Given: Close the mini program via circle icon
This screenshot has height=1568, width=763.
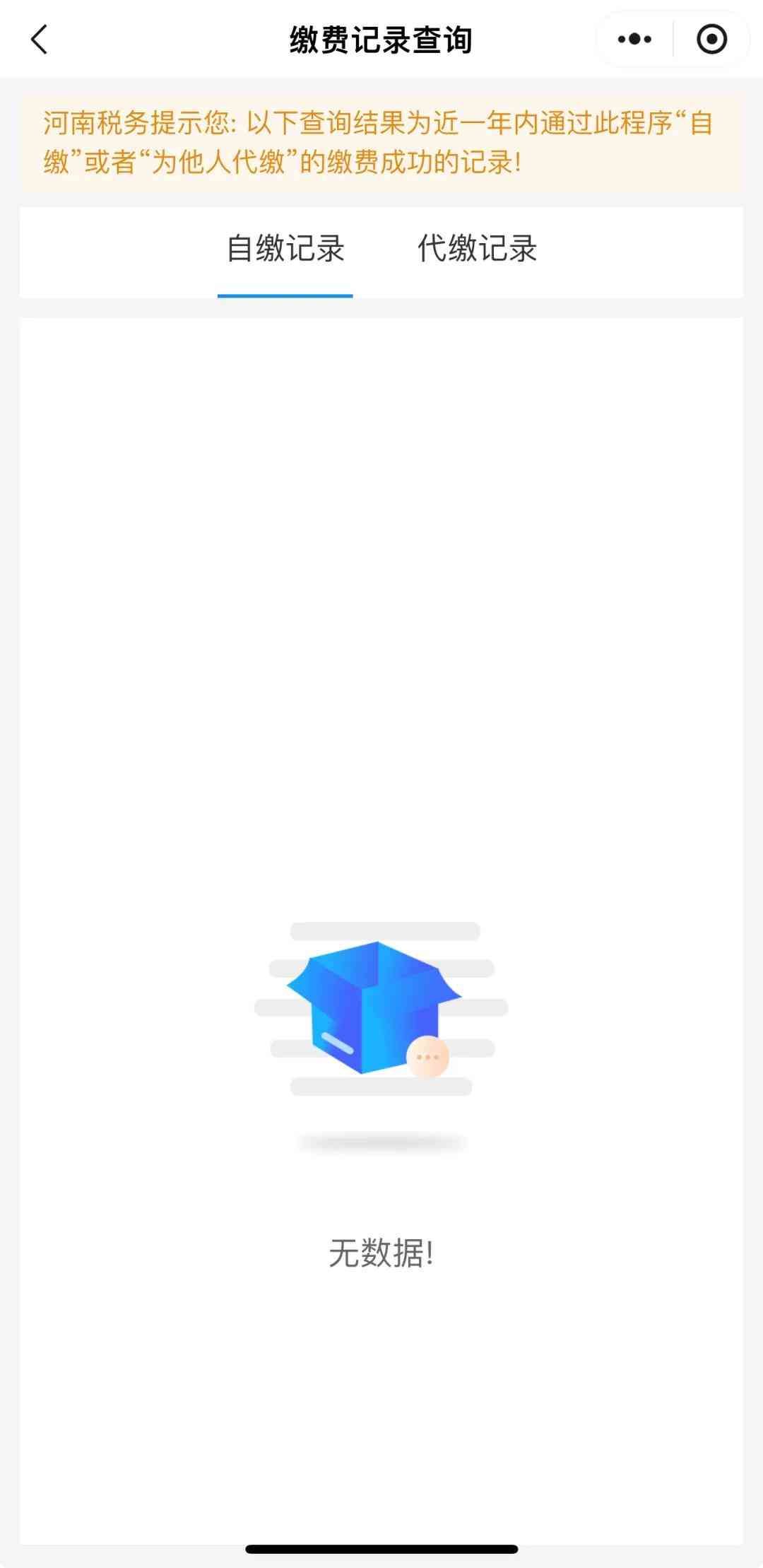Looking at the screenshot, I should click(711, 40).
